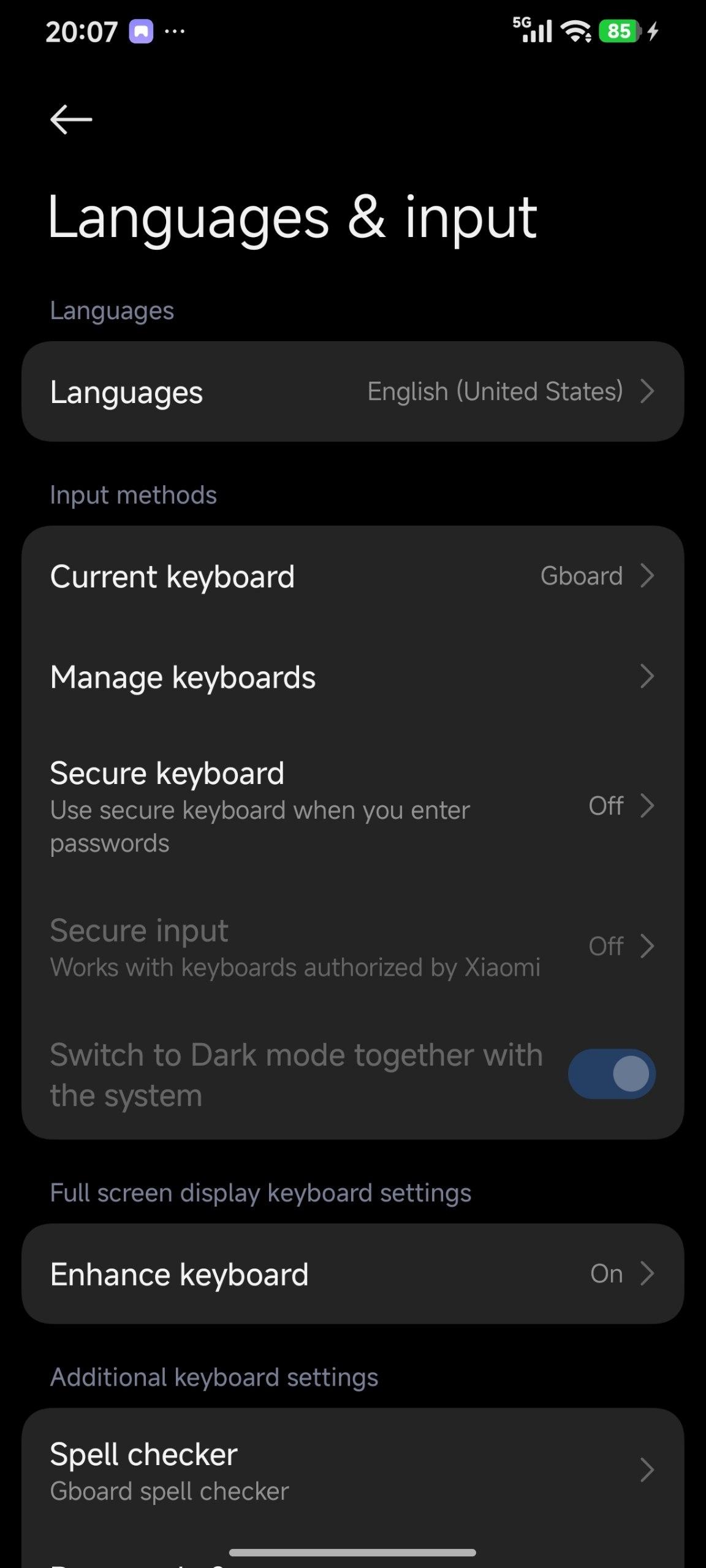Open Secure keyboard settings
The width and height of the screenshot is (706, 1568).
click(352, 806)
